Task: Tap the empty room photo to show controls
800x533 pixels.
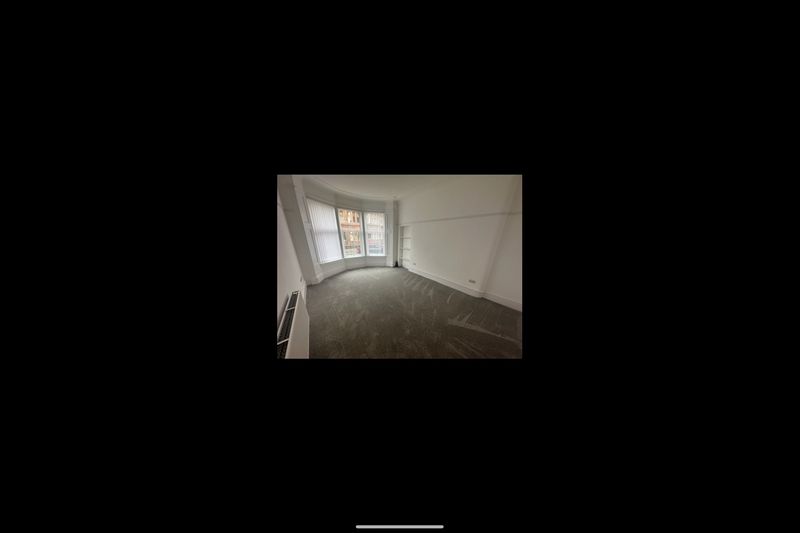Action: (x=399, y=267)
